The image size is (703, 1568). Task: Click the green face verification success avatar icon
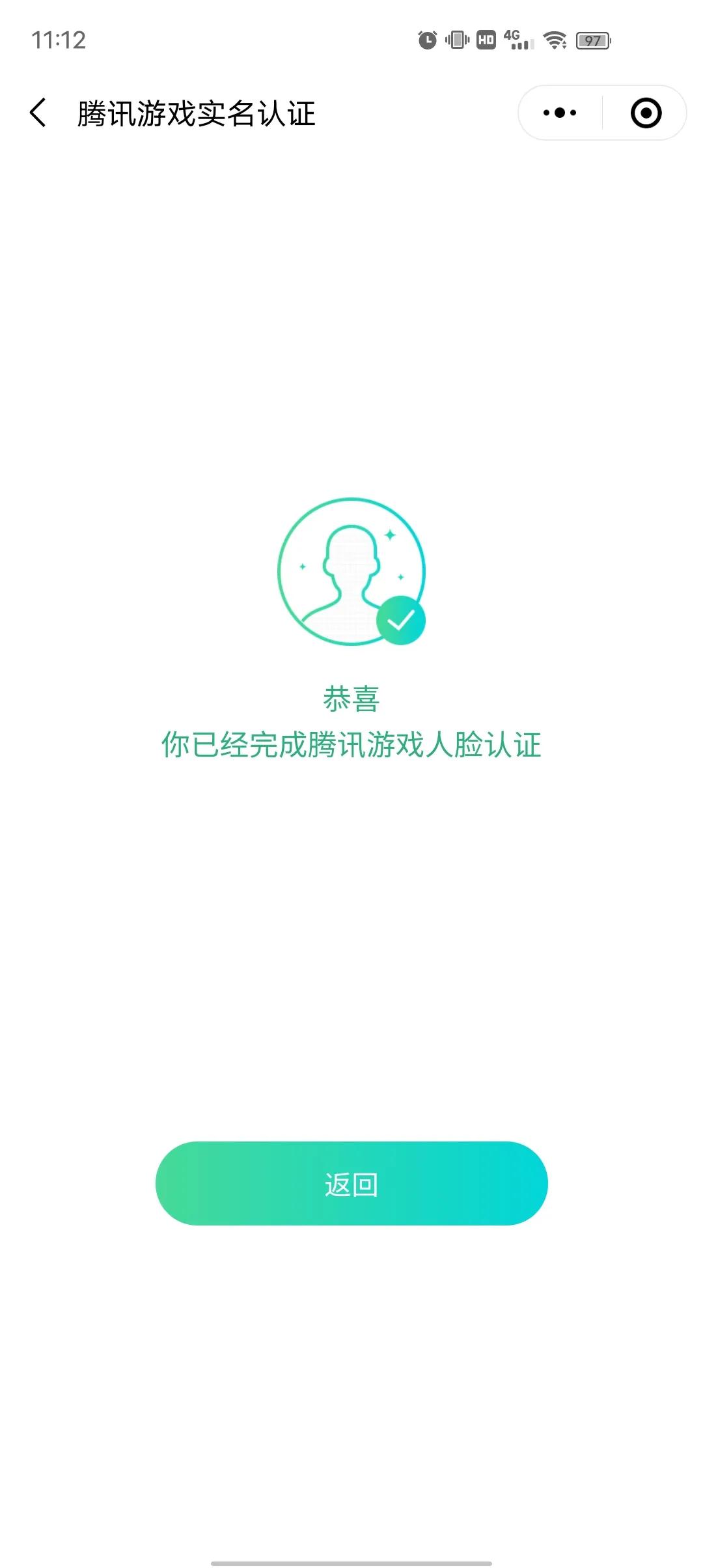pyautogui.click(x=351, y=571)
